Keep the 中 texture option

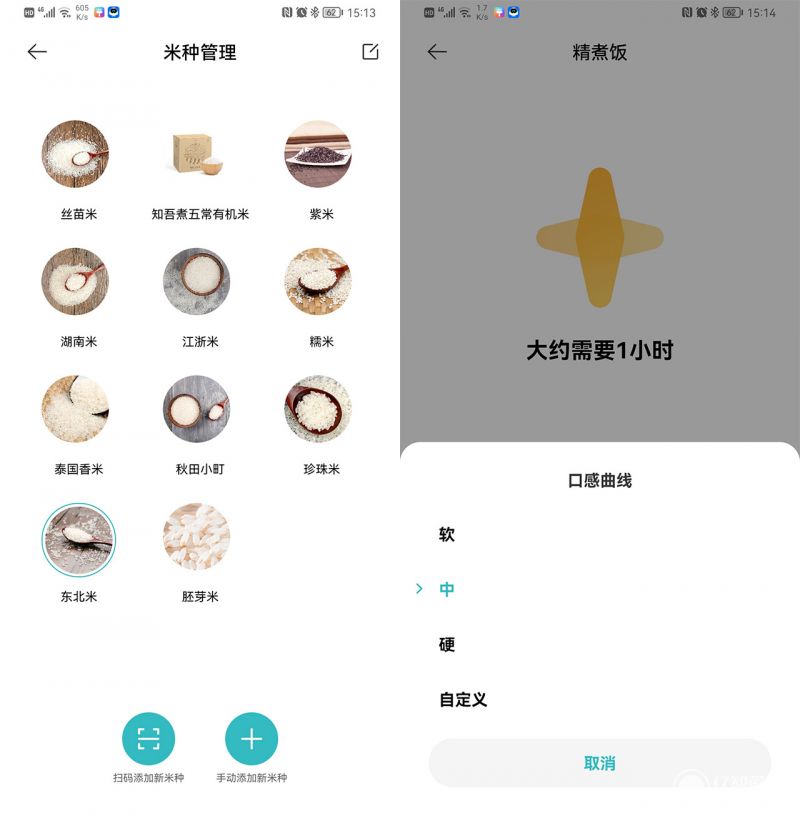(447, 590)
